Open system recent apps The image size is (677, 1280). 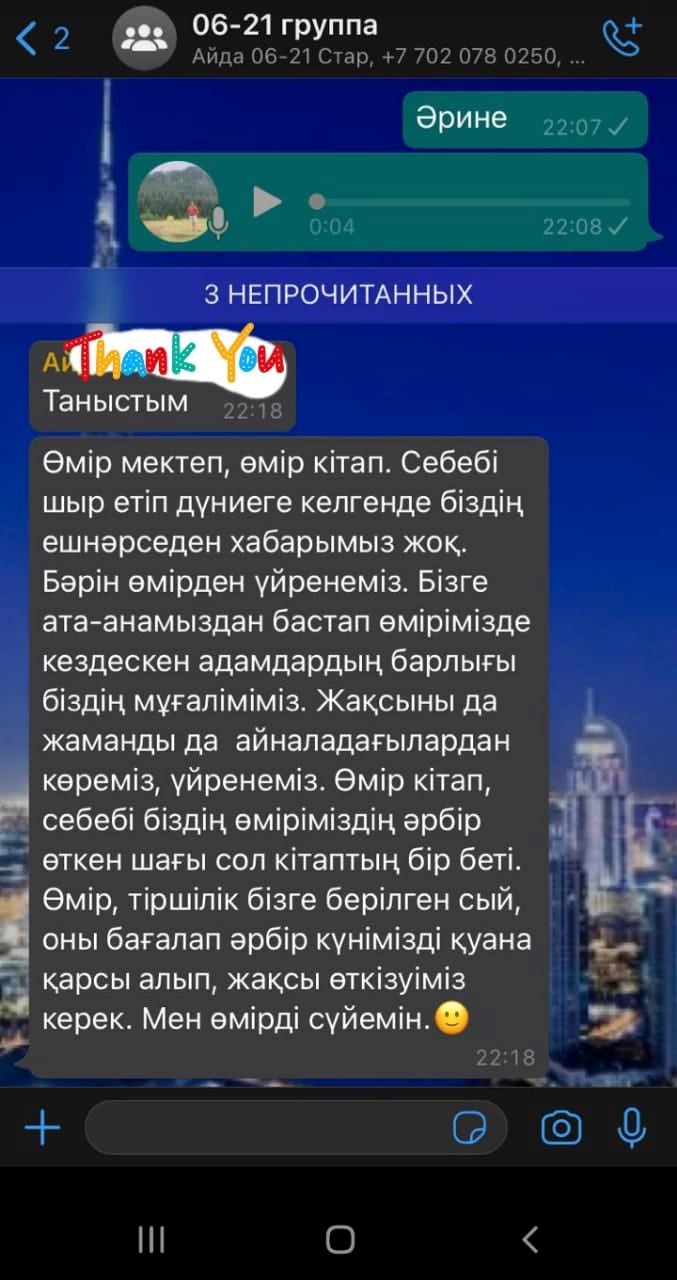pos(151,1240)
